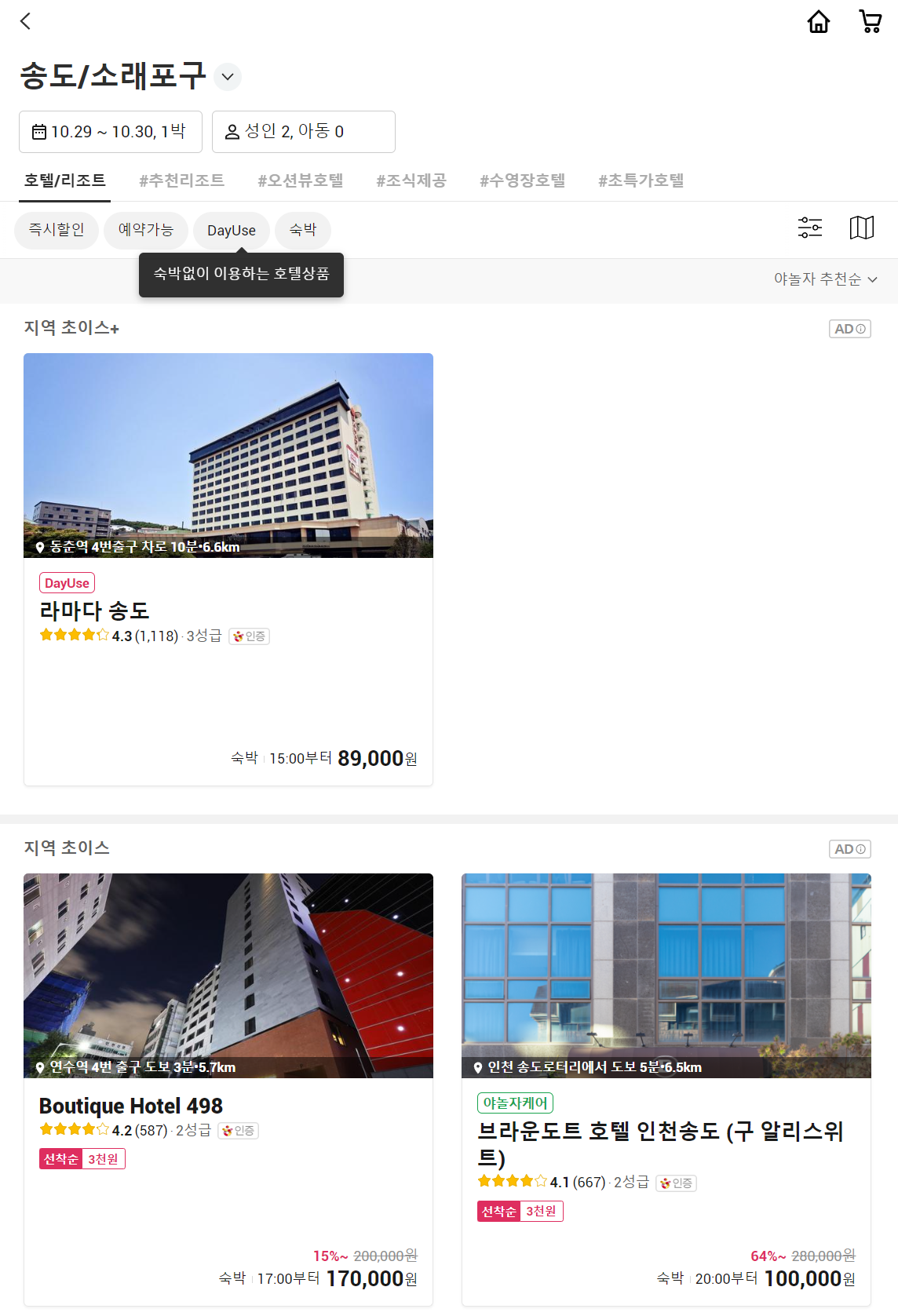Disable the DayUse filter
The width and height of the screenshot is (898, 1316).
point(231,230)
